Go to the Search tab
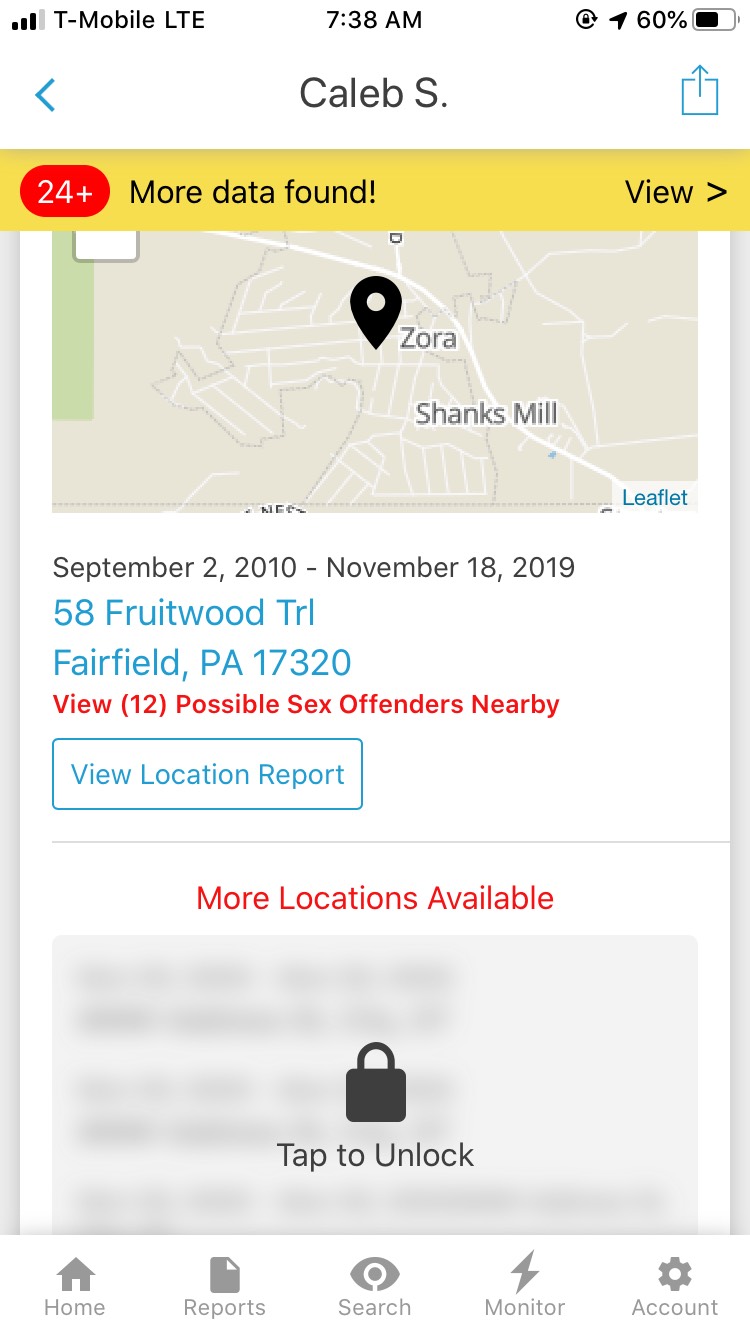 (x=375, y=1288)
